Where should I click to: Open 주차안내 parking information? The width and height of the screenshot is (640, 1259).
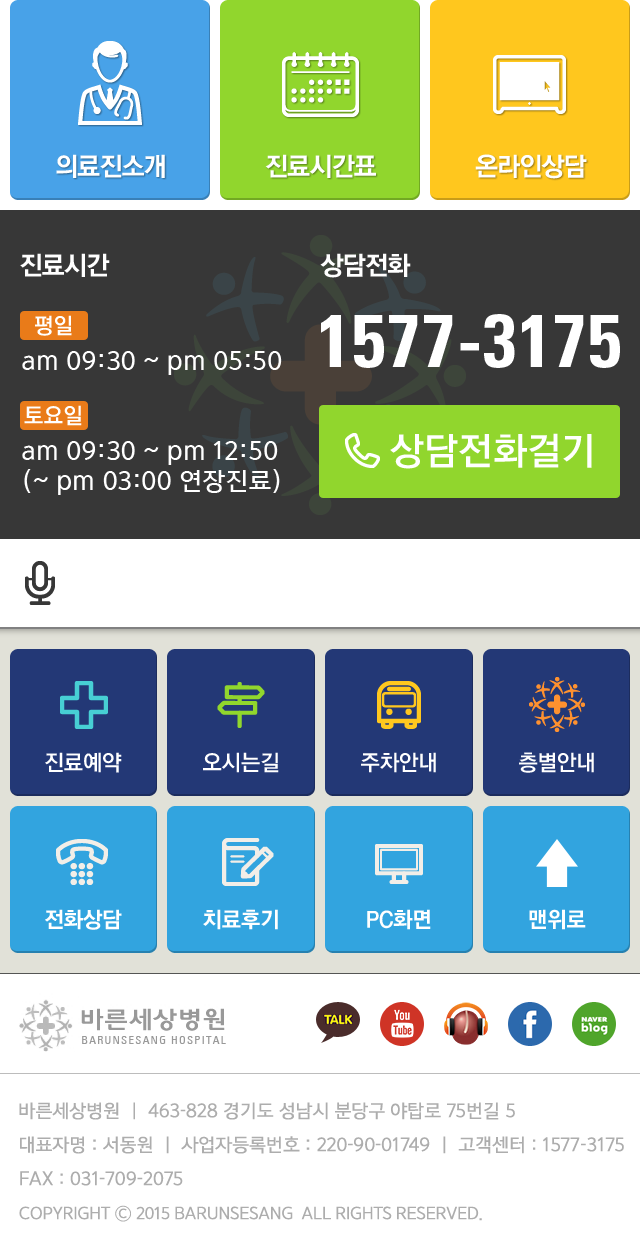coord(398,722)
